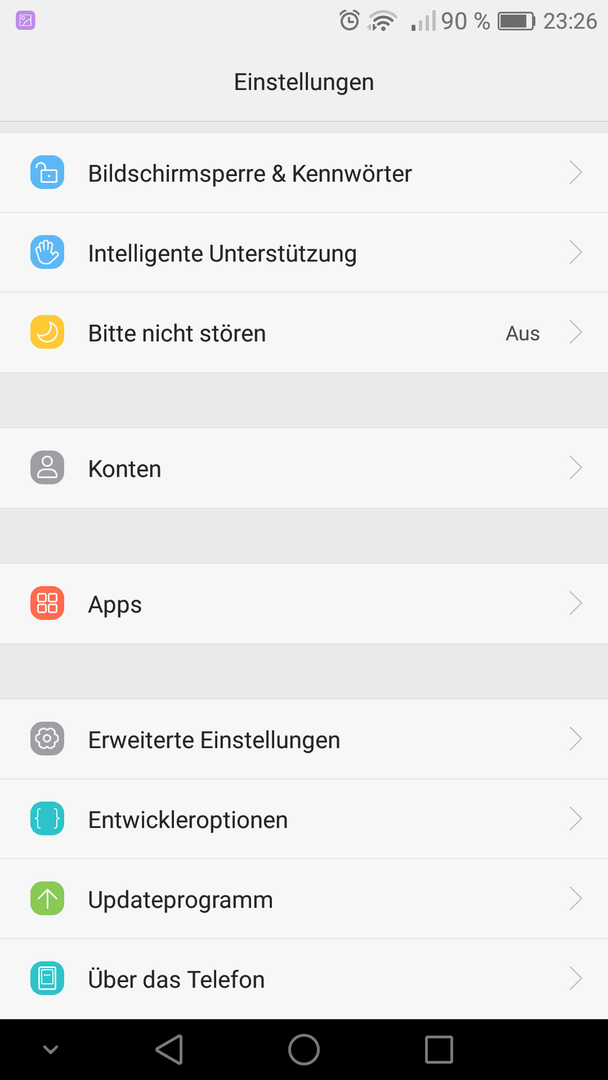Go to Konten
The width and height of the screenshot is (608, 1080).
(x=304, y=468)
